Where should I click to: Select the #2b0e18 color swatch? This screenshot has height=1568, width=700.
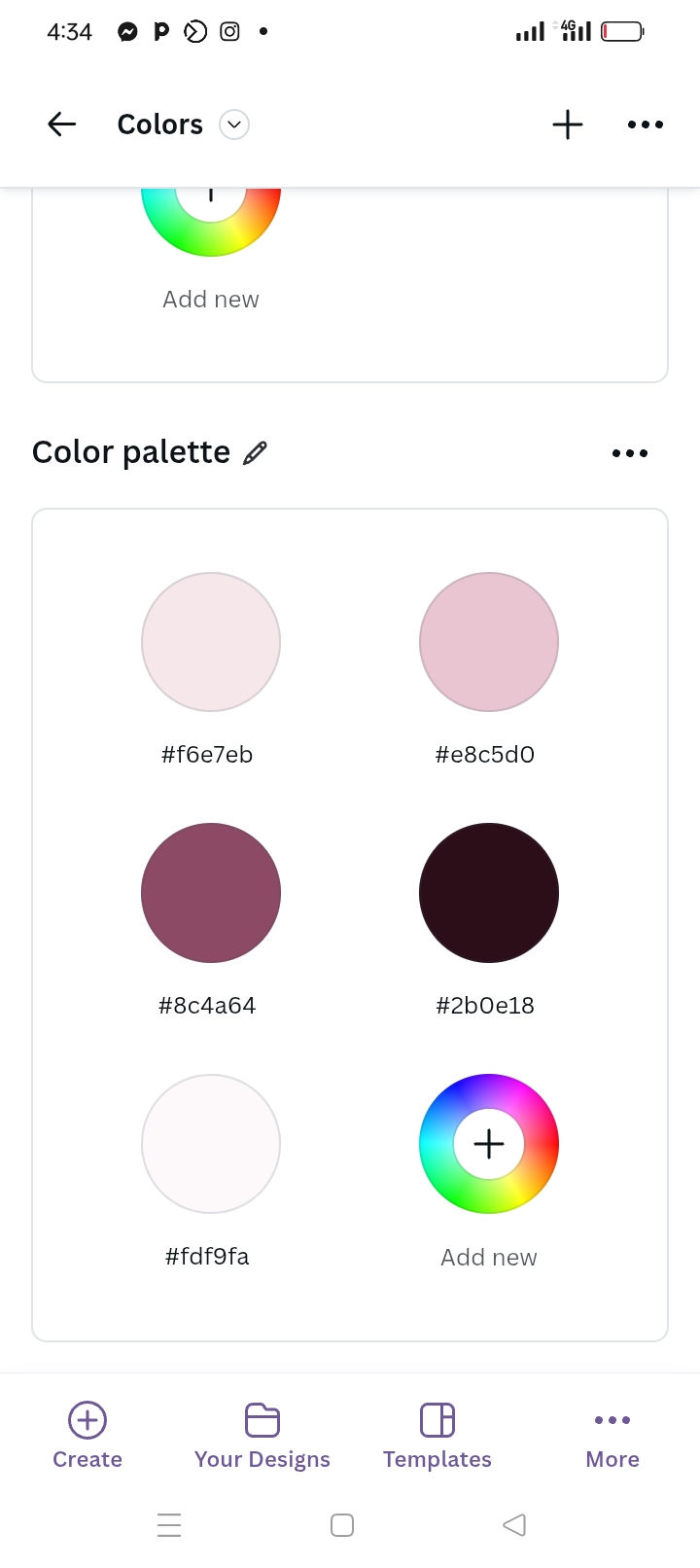489,892
